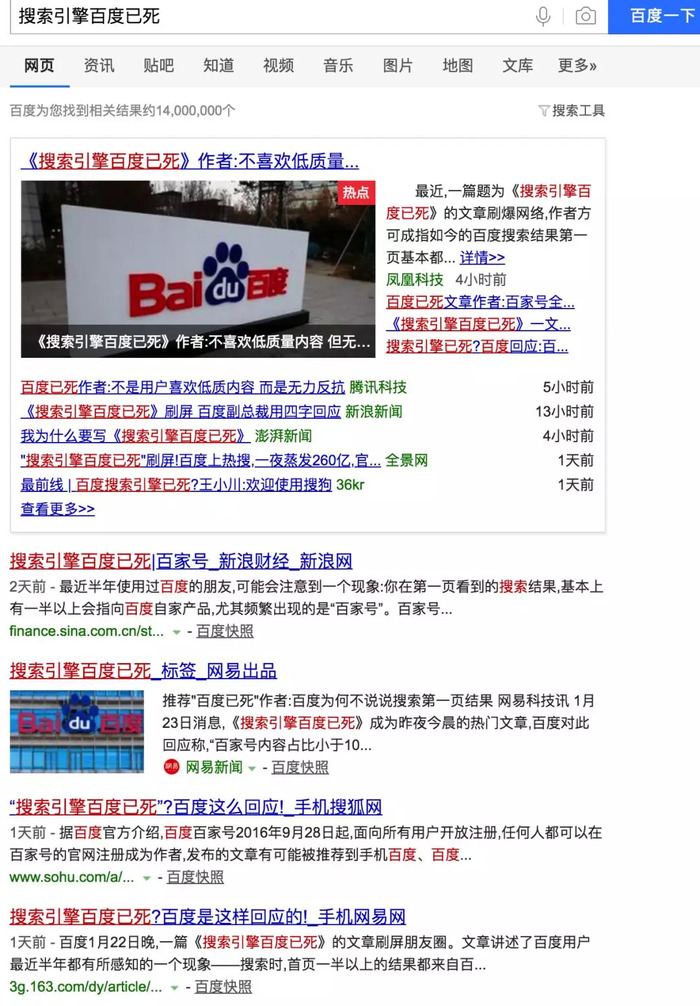Open the 热点 Baidu sign news image
This screenshot has height=1006, width=700.
pyautogui.click(x=197, y=268)
